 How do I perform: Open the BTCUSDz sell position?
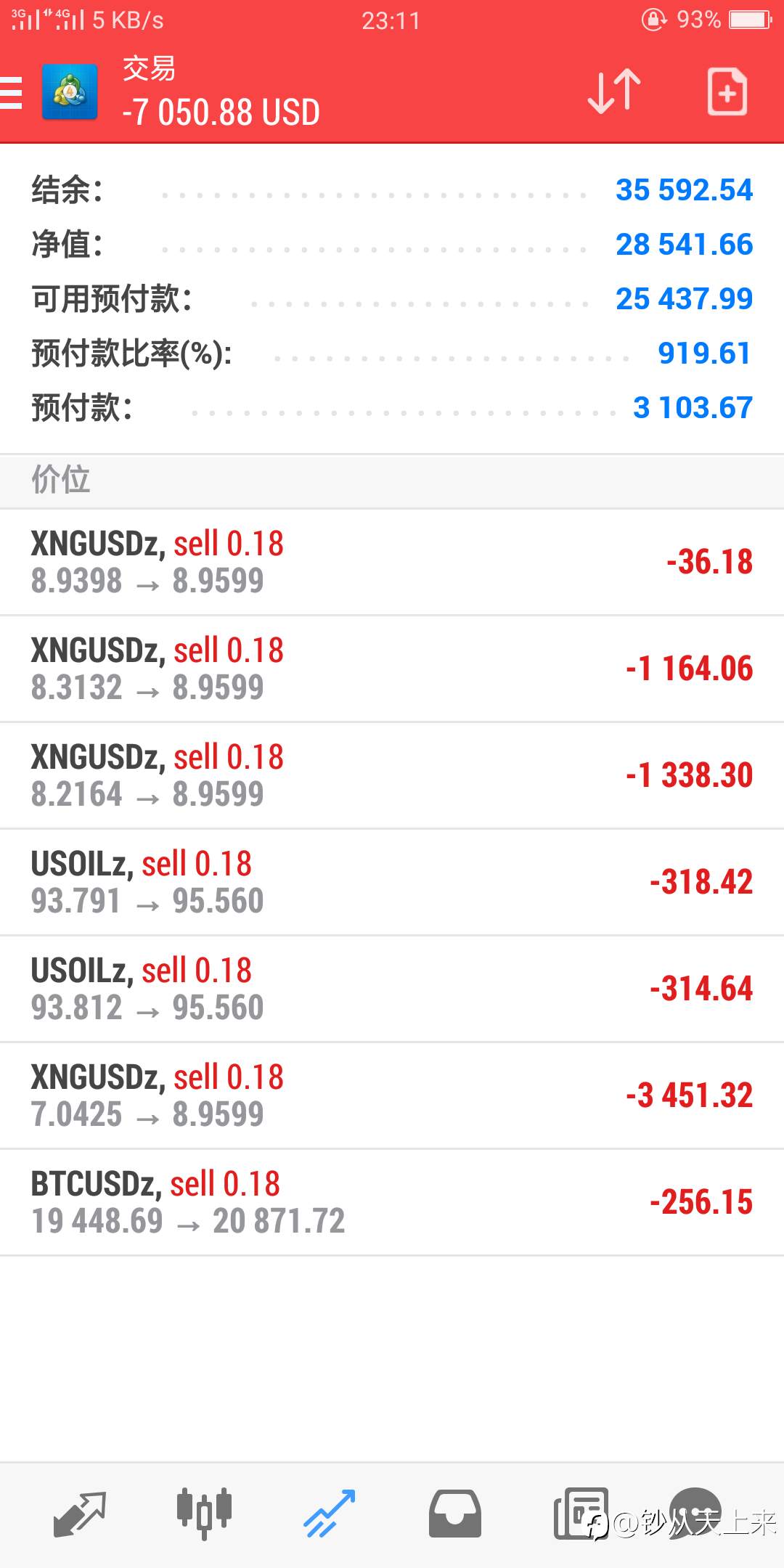(x=392, y=1203)
